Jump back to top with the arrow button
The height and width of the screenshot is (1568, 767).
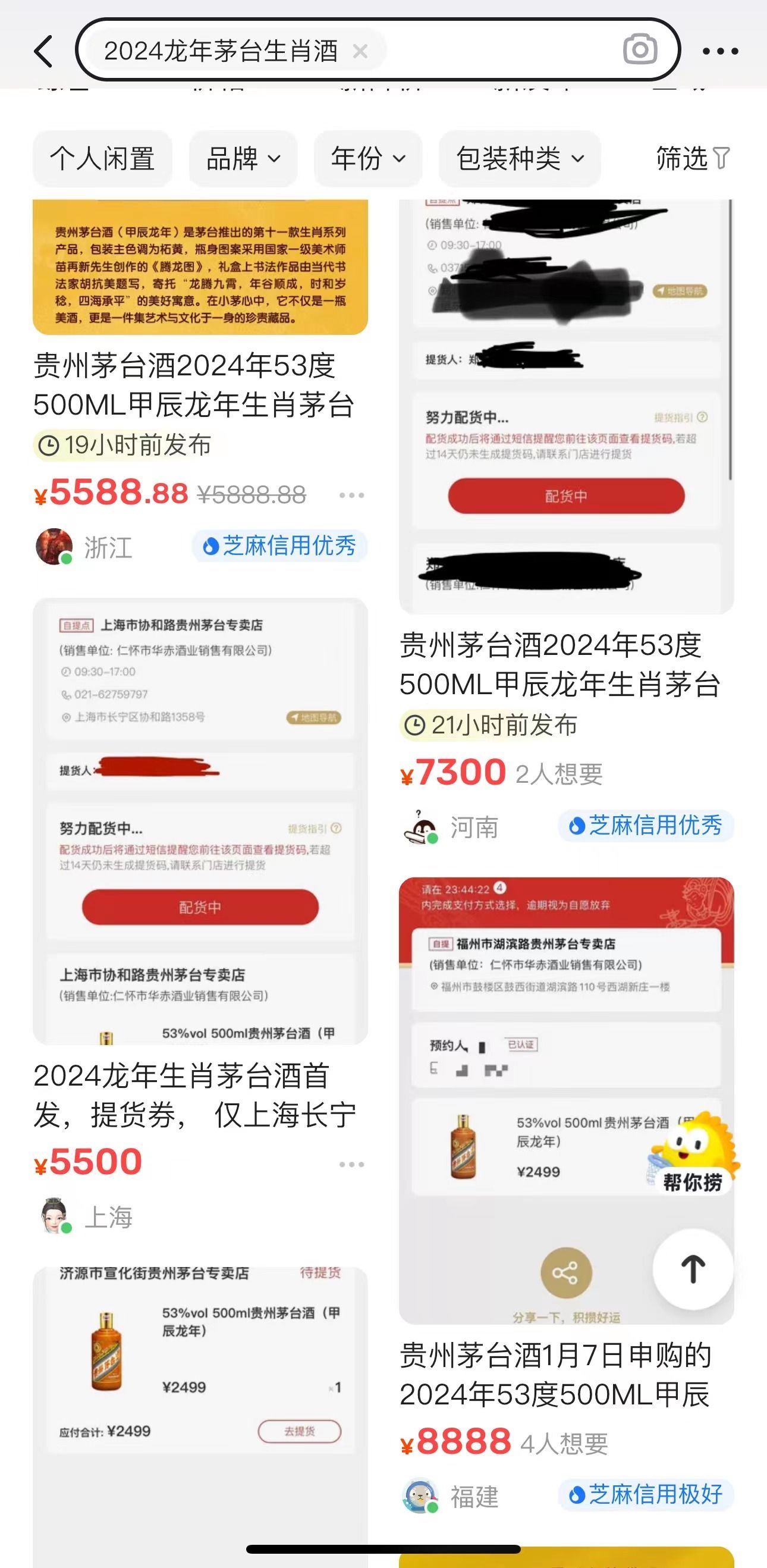click(x=693, y=1269)
